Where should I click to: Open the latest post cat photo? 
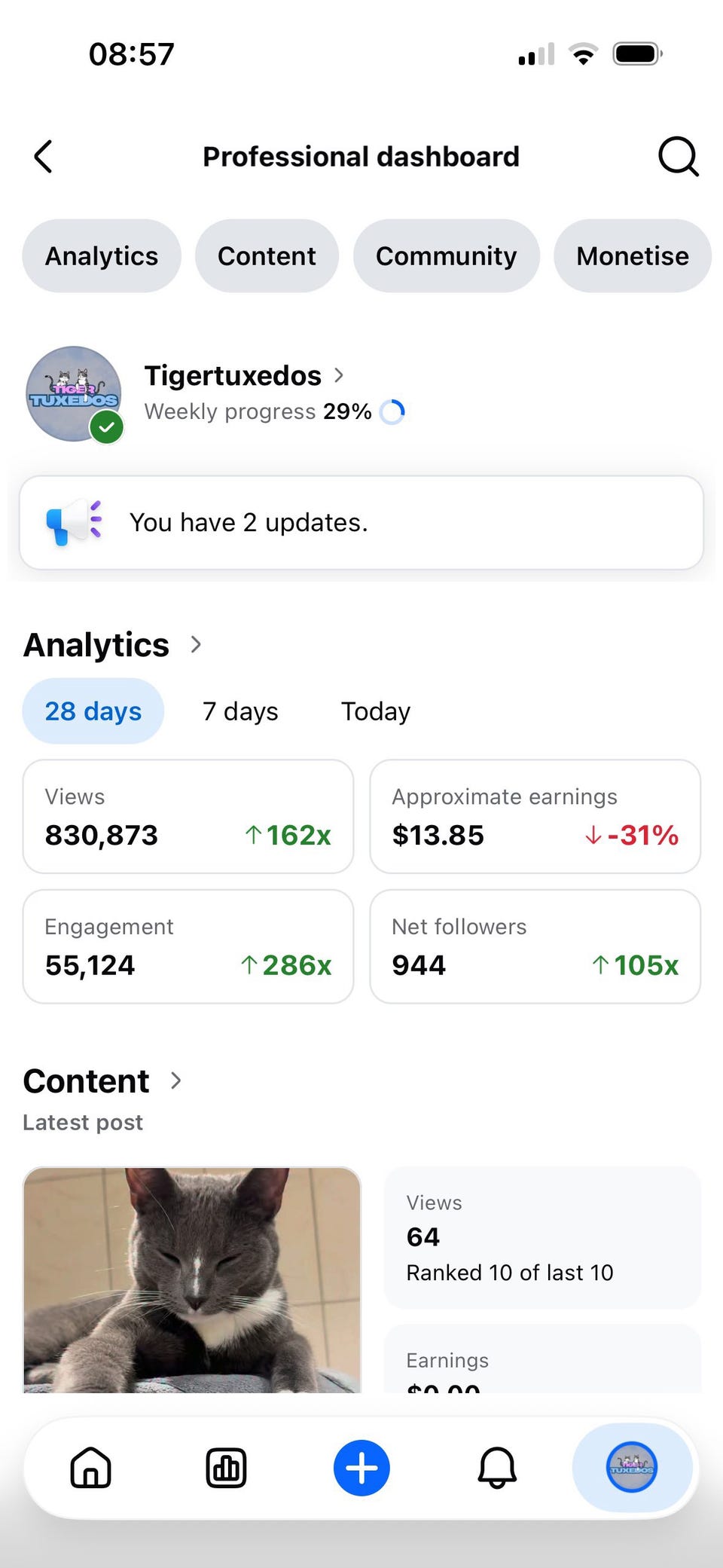pyautogui.click(x=192, y=1279)
